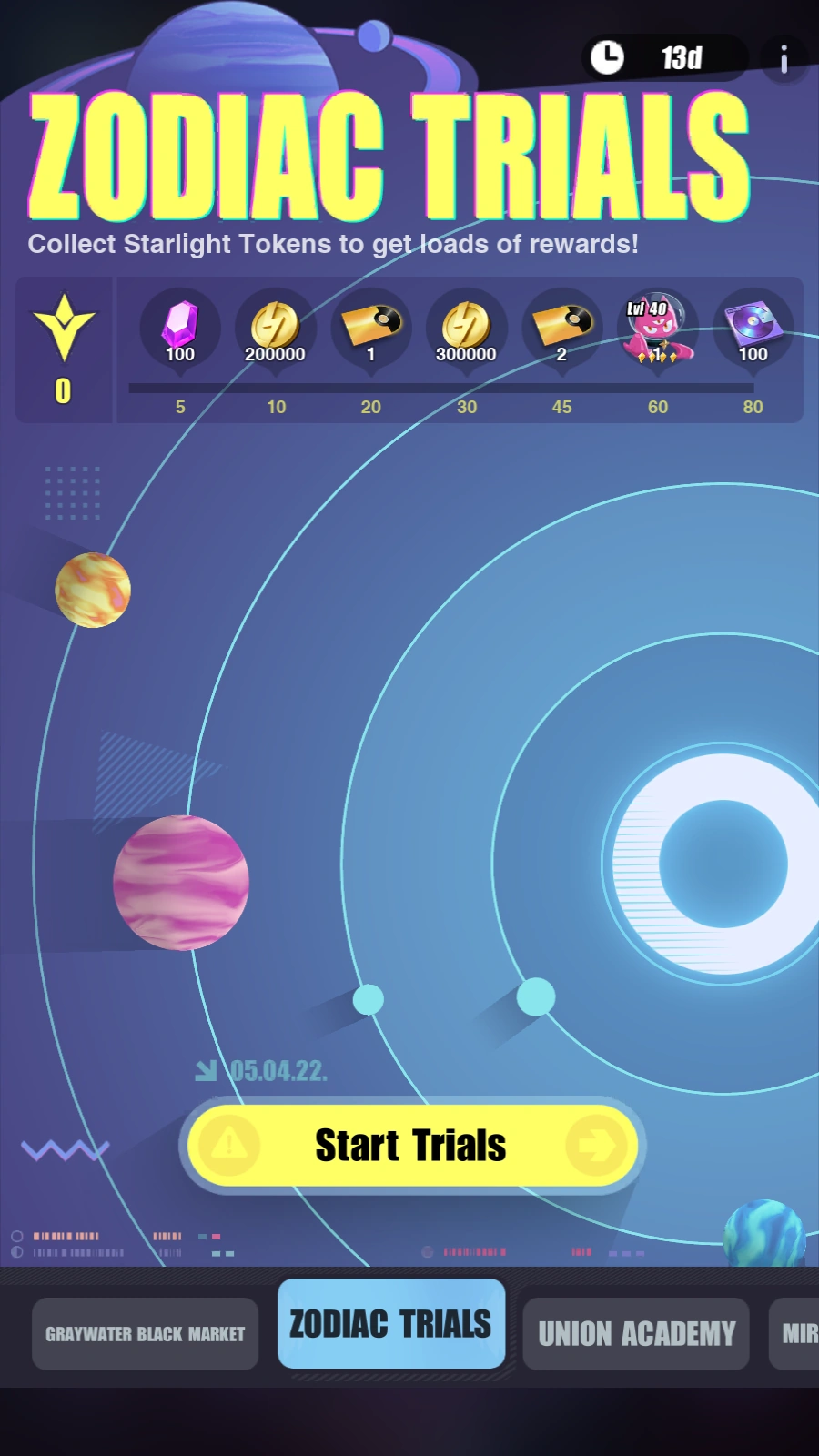
Task: Select the Zodiac Trials tab
Action: 391,1323
